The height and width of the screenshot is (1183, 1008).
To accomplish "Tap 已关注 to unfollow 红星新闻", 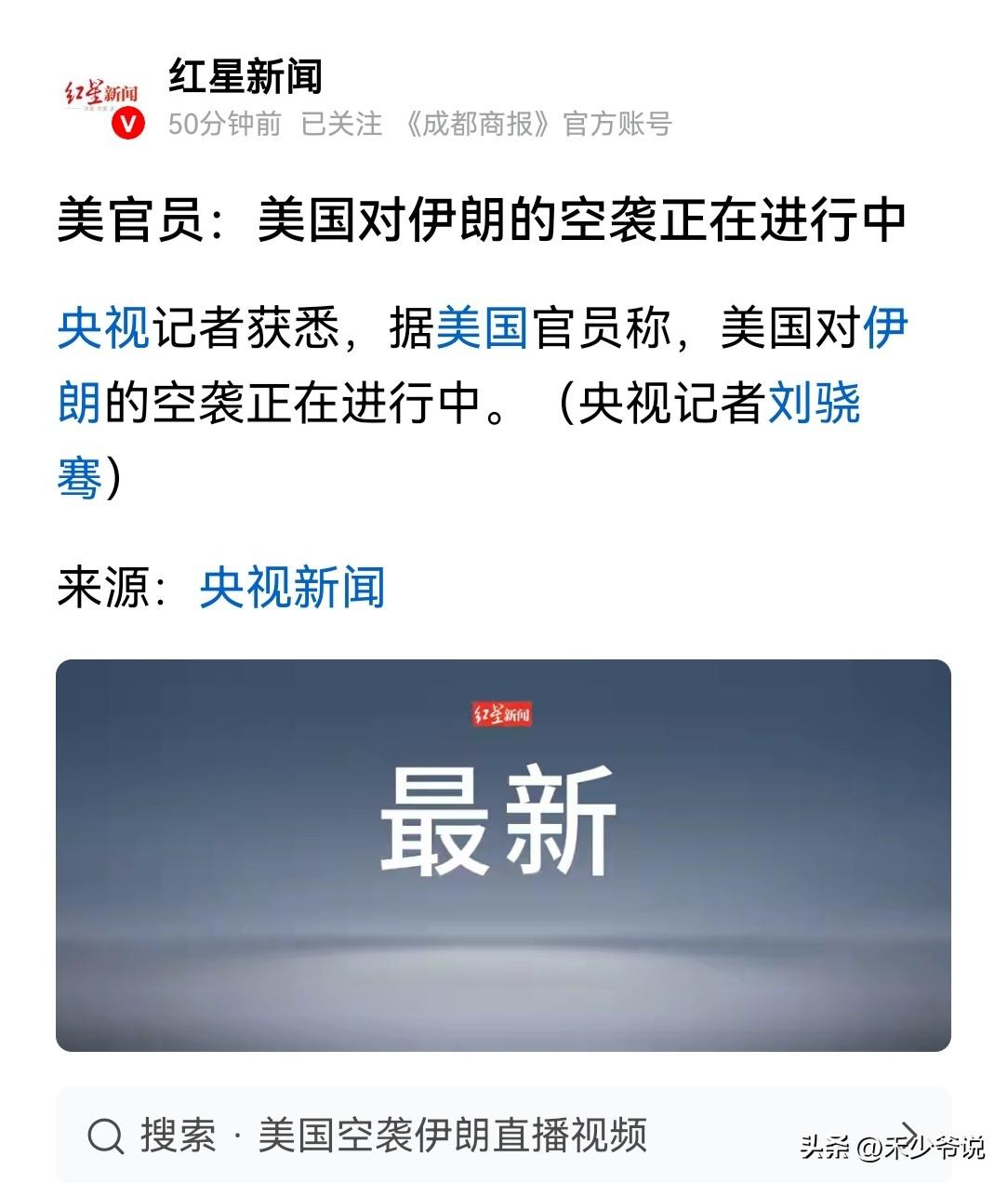I will coord(342,125).
